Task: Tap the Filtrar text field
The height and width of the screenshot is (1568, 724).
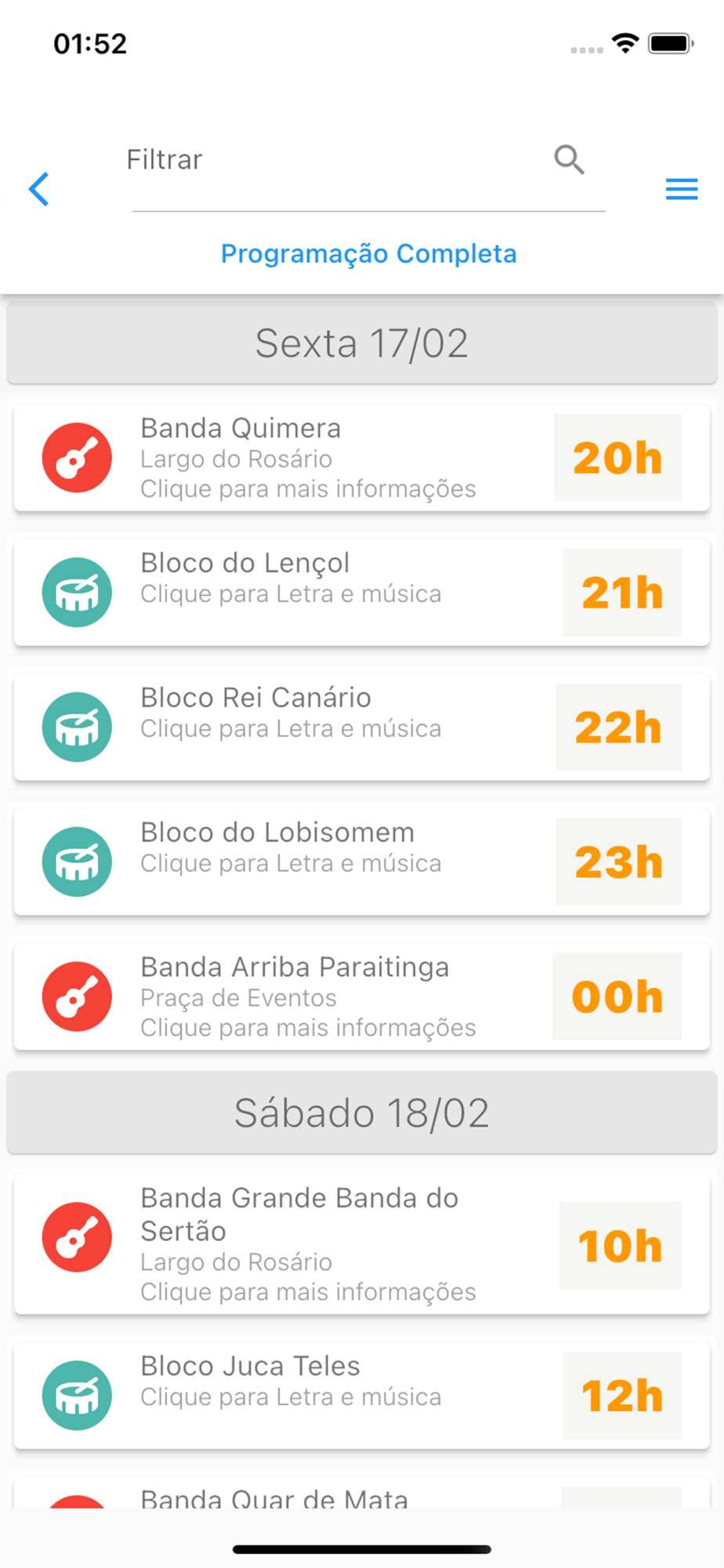Action: tap(329, 161)
